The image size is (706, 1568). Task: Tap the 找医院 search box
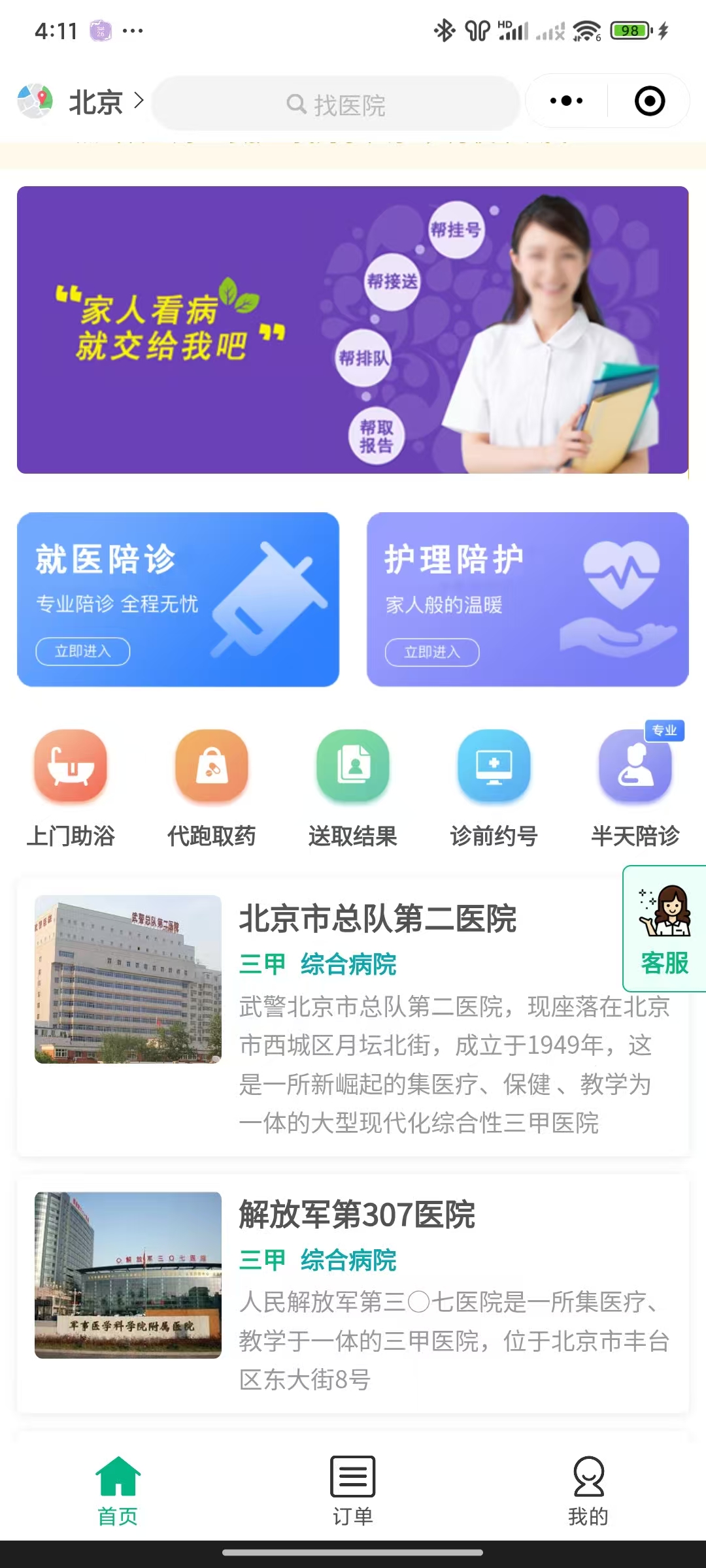point(336,104)
